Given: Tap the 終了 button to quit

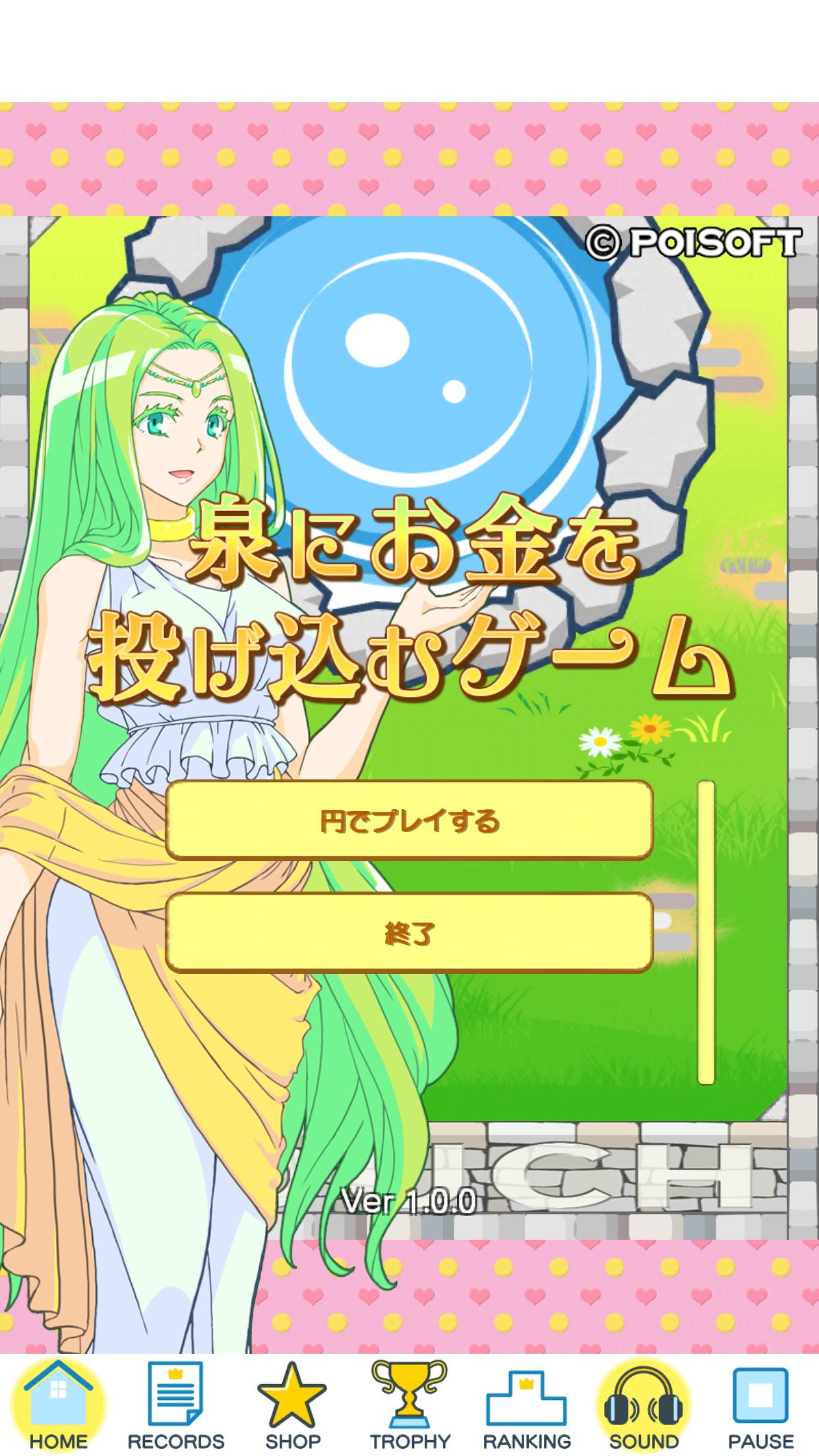Looking at the screenshot, I should 409,932.
